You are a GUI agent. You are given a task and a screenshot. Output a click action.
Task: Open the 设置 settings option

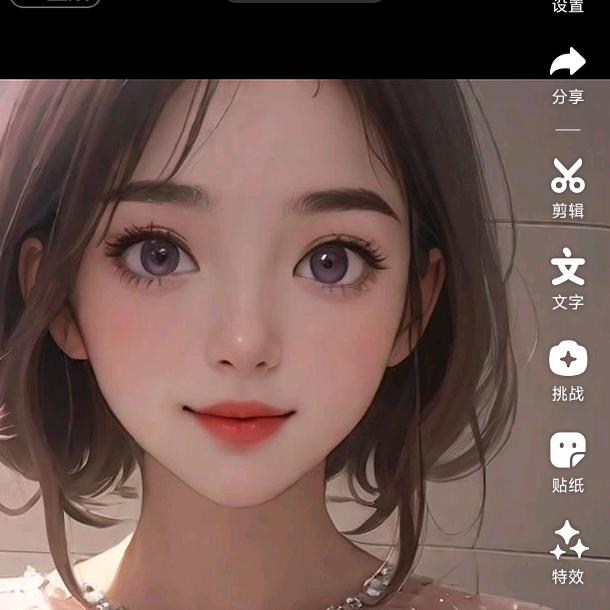tap(567, 6)
